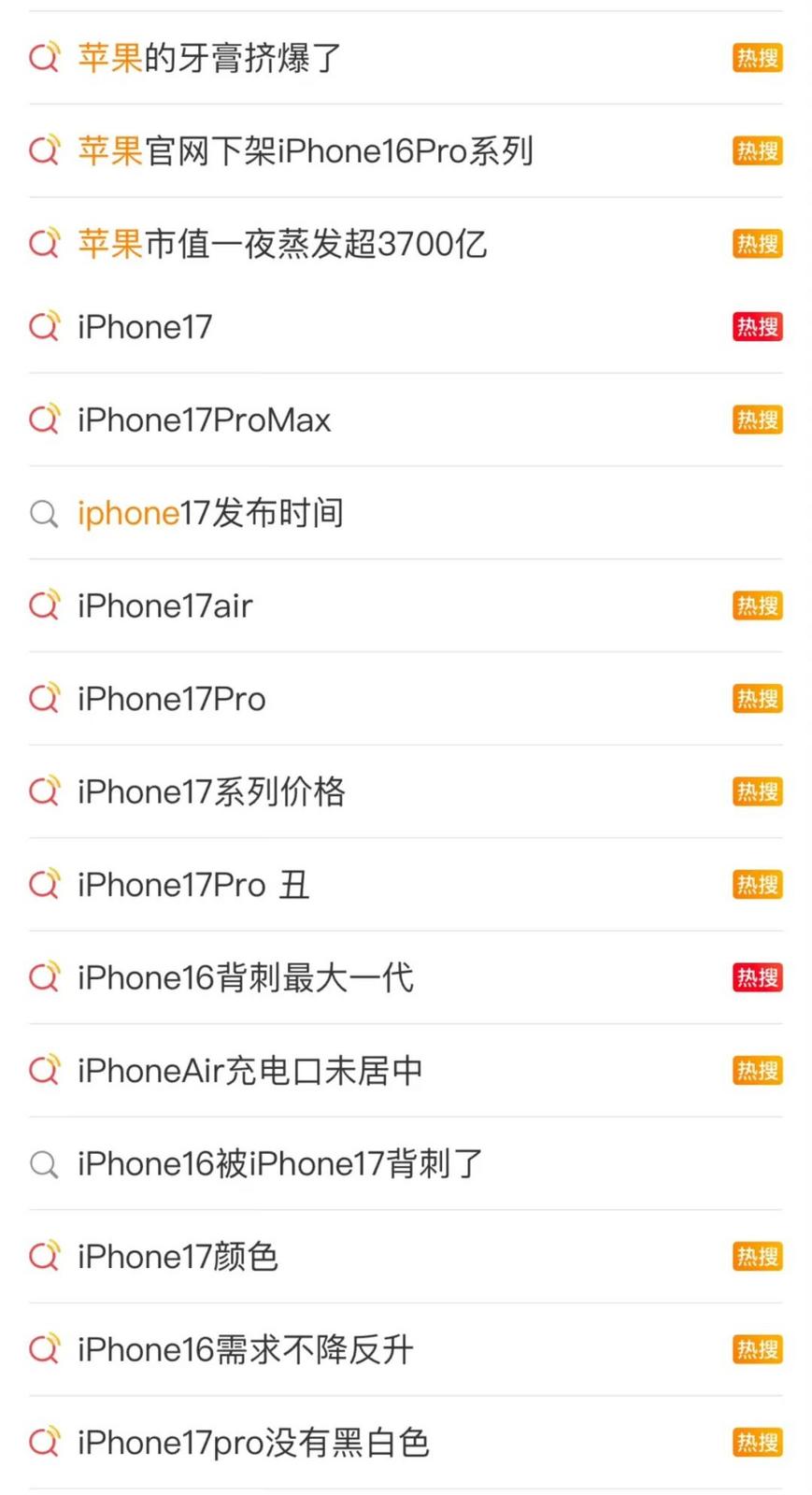The image size is (812, 1495).
Task: Open suggestion 苹果的牙膏挤爆了
Action: click(210, 58)
